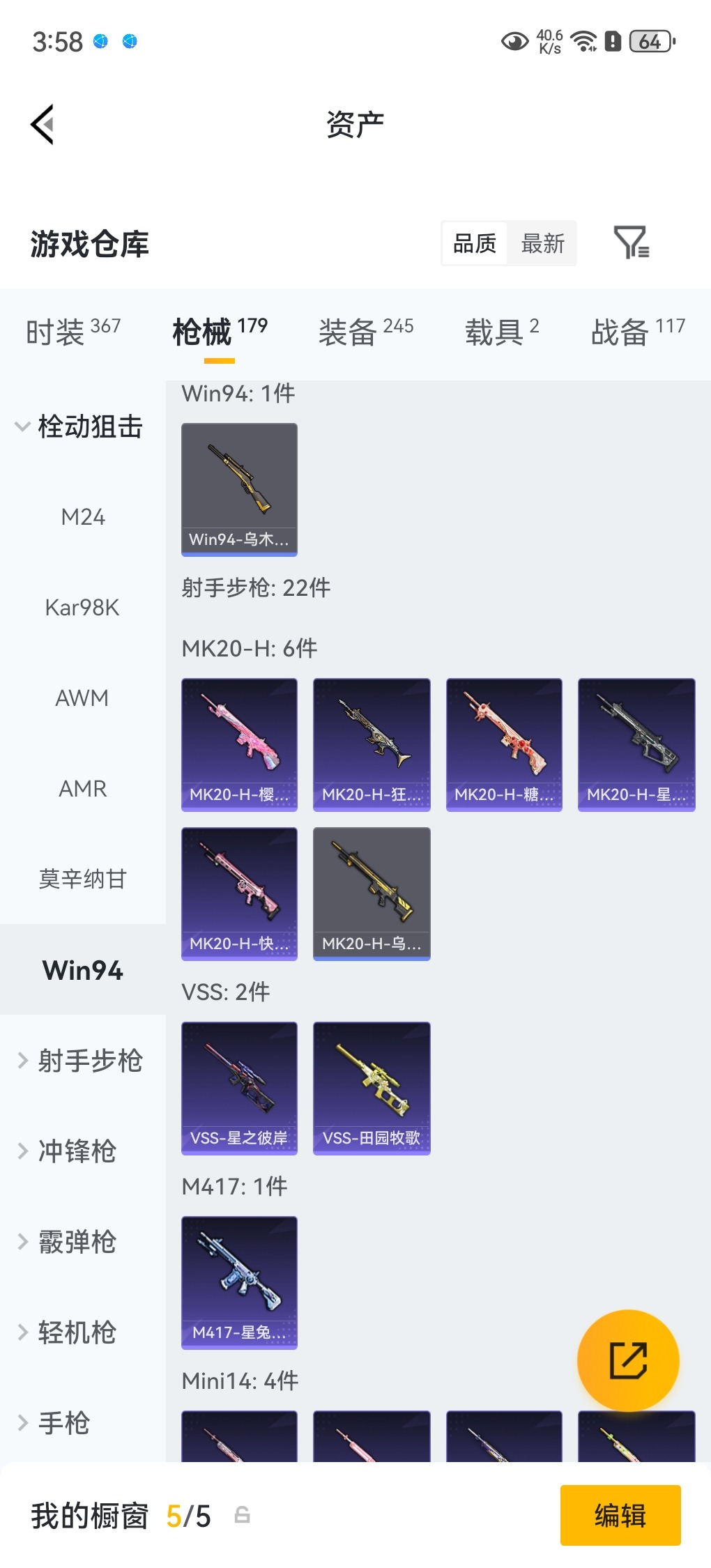Open the Win94-乌木 weapon card

[x=239, y=488]
